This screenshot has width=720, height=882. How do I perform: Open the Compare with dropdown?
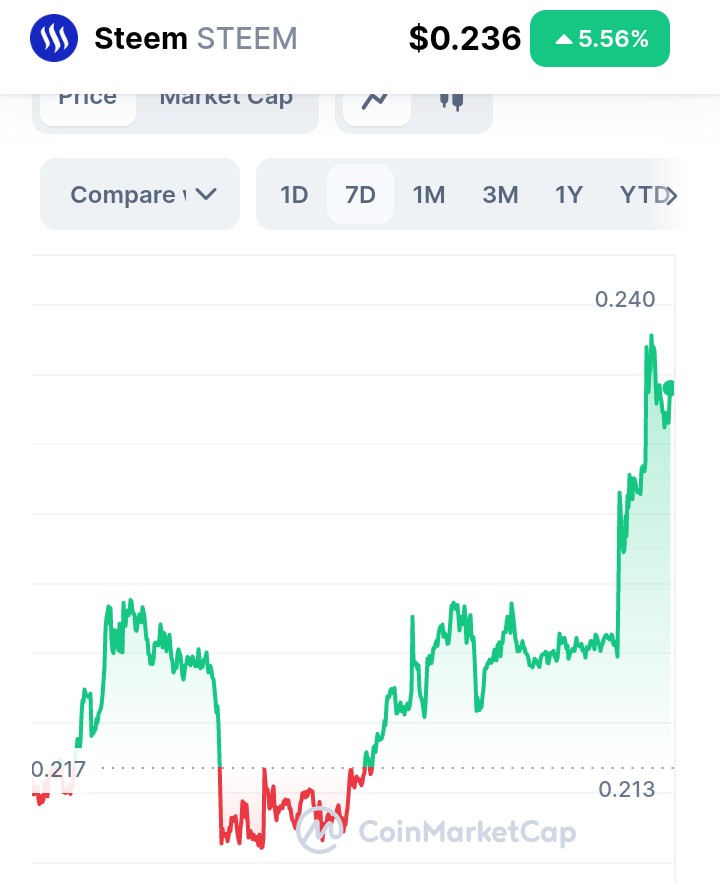[140, 194]
